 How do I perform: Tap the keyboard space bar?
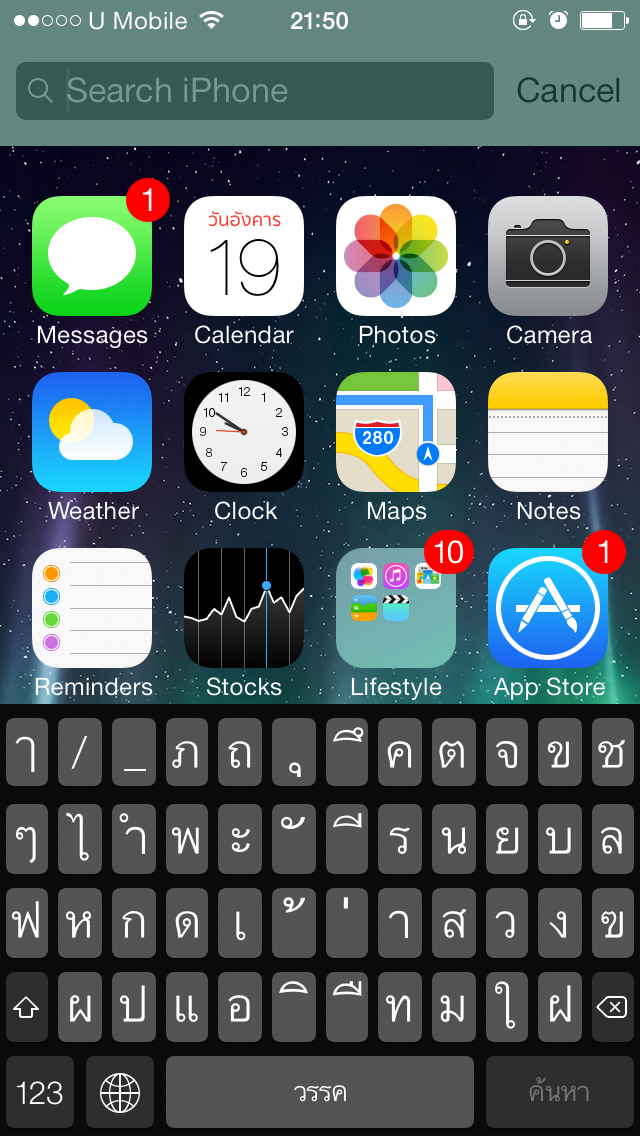(320, 1092)
